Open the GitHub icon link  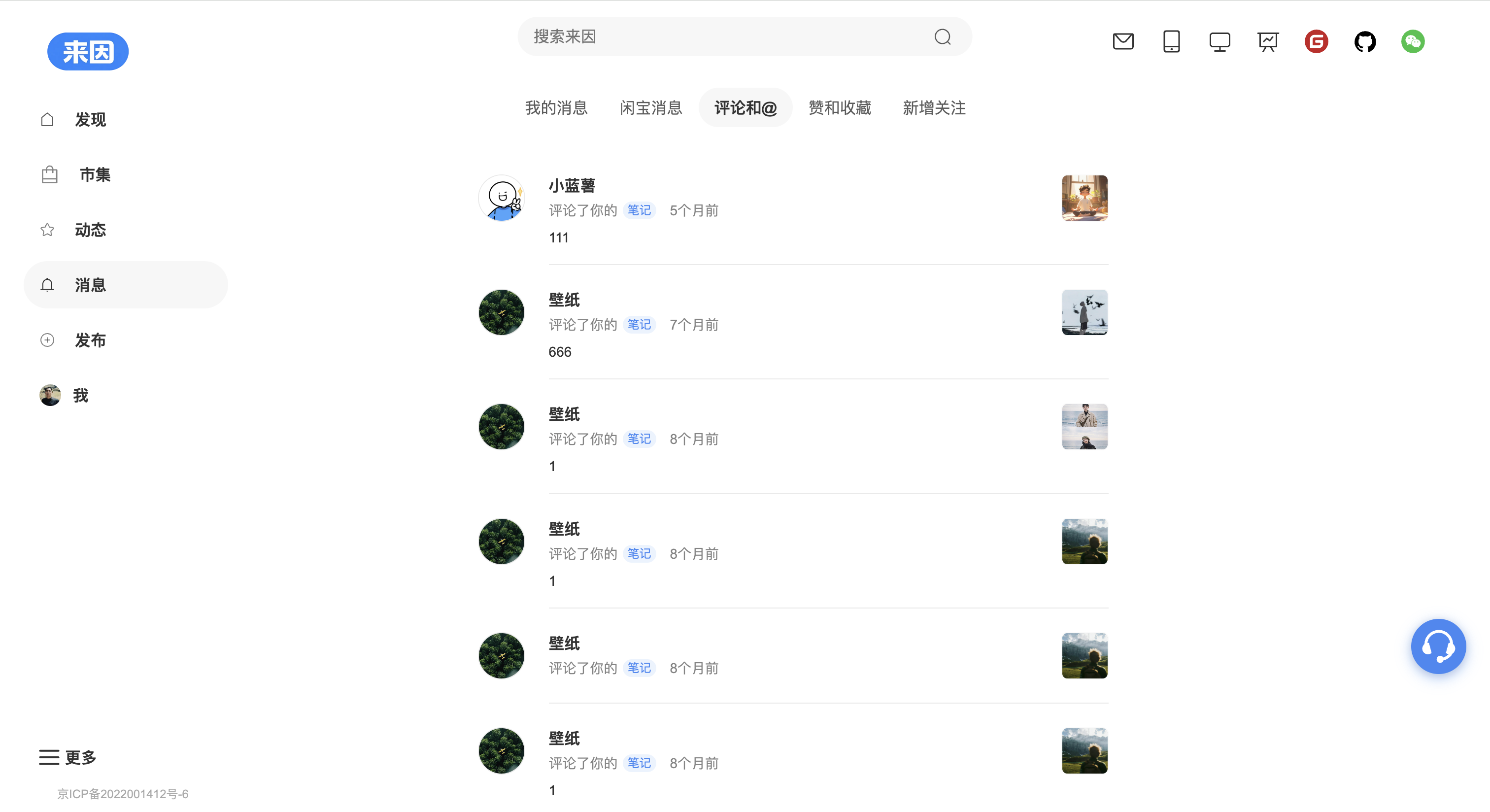point(1364,42)
